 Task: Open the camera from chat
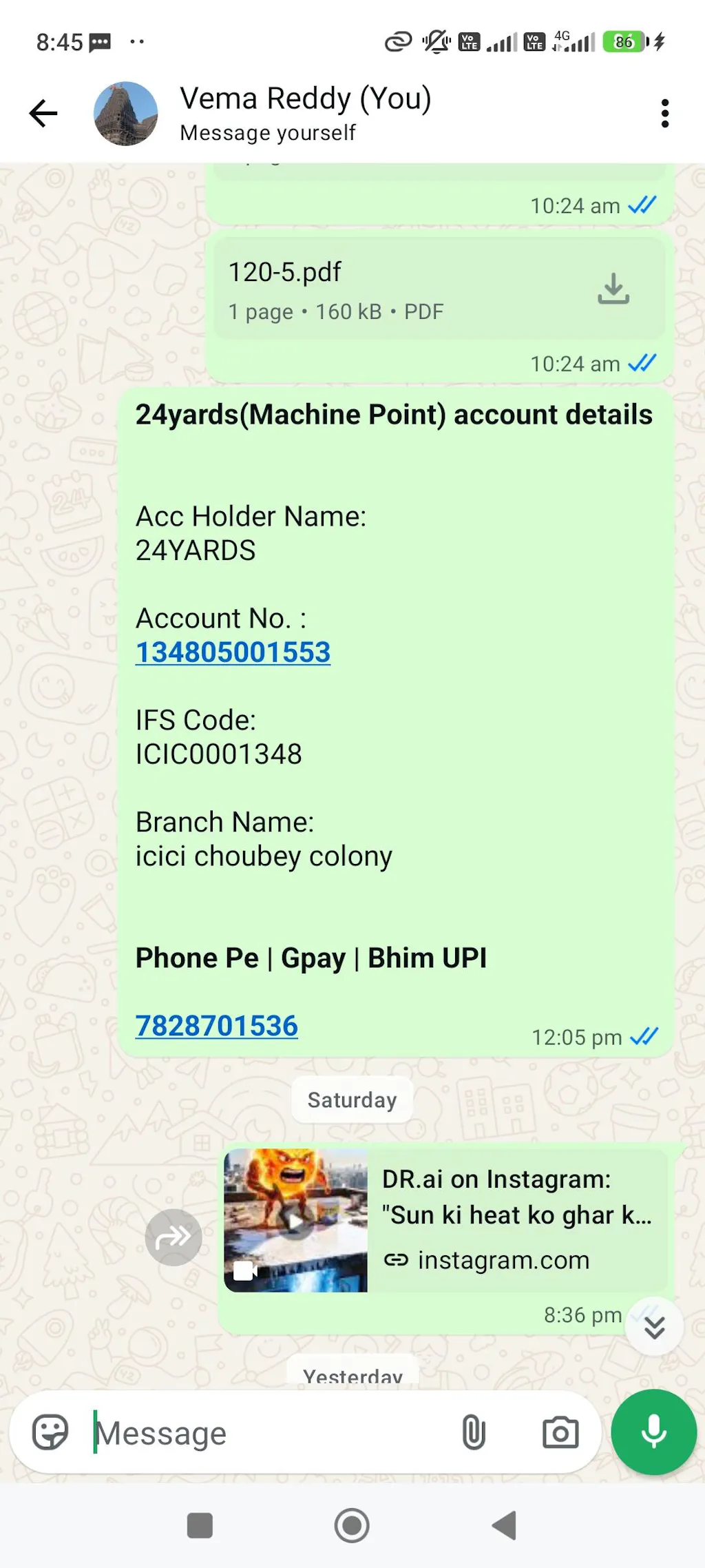coord(560,1433)
